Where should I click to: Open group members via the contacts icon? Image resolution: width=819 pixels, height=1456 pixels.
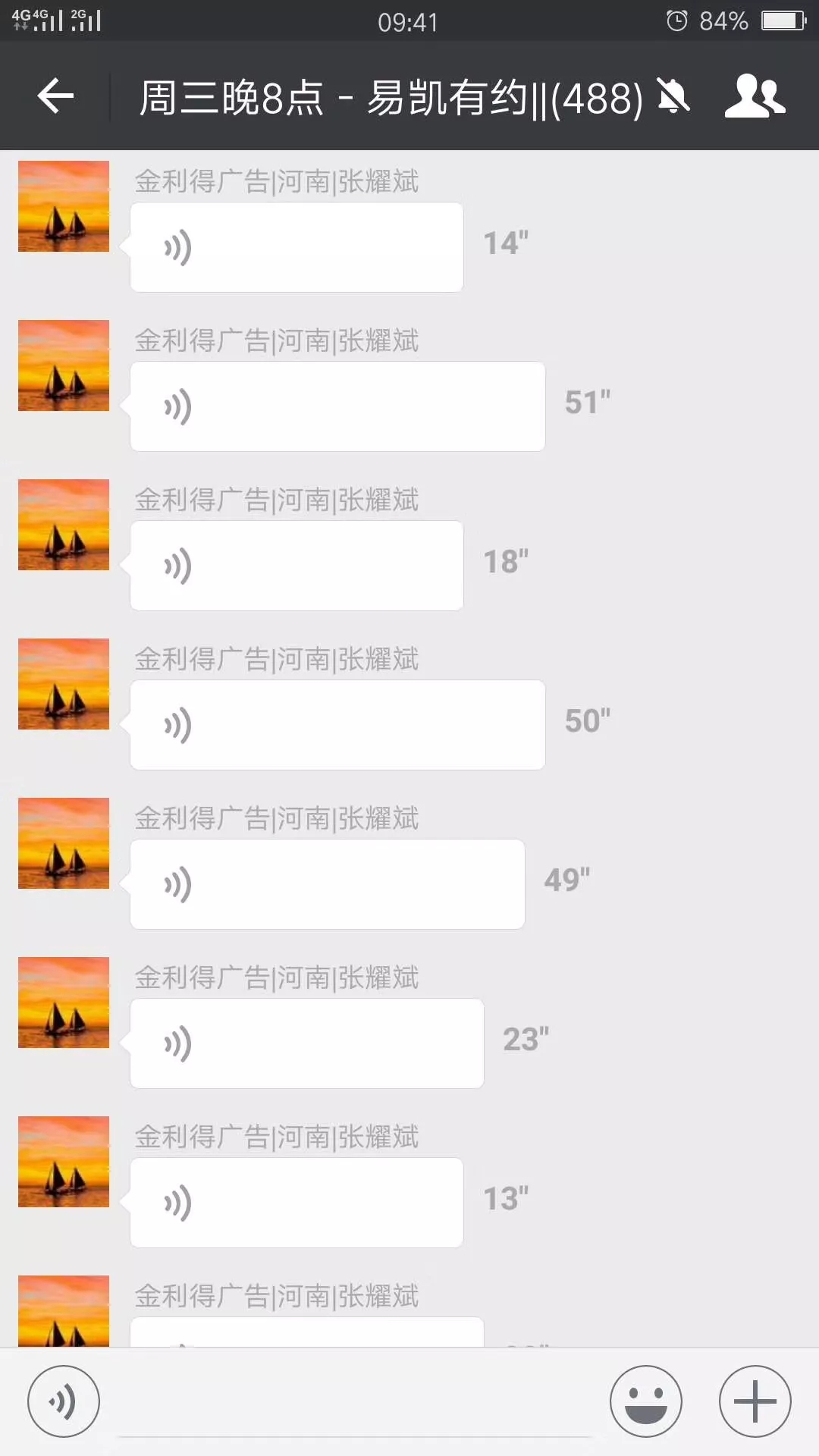click(x=755, y=96)
